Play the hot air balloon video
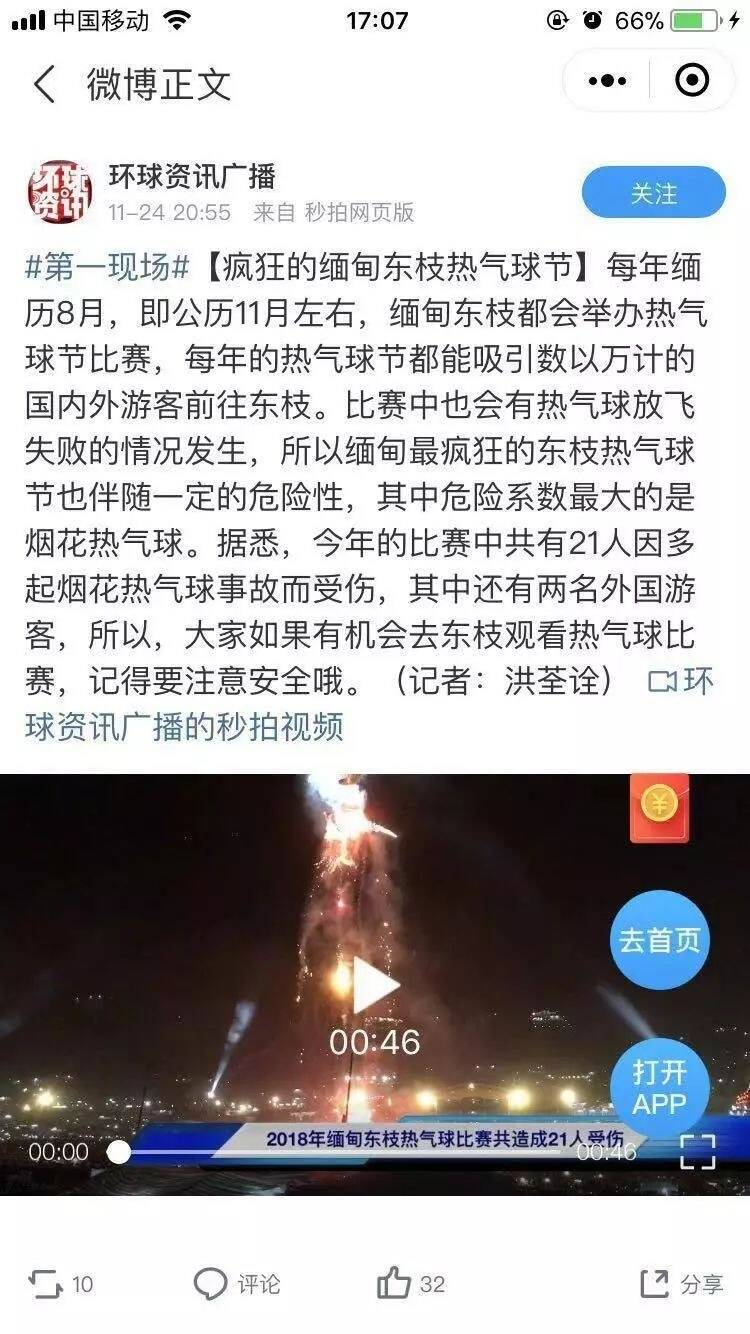Image resolution: width=750 pixels, height=1334 pixels. [375, 986]
